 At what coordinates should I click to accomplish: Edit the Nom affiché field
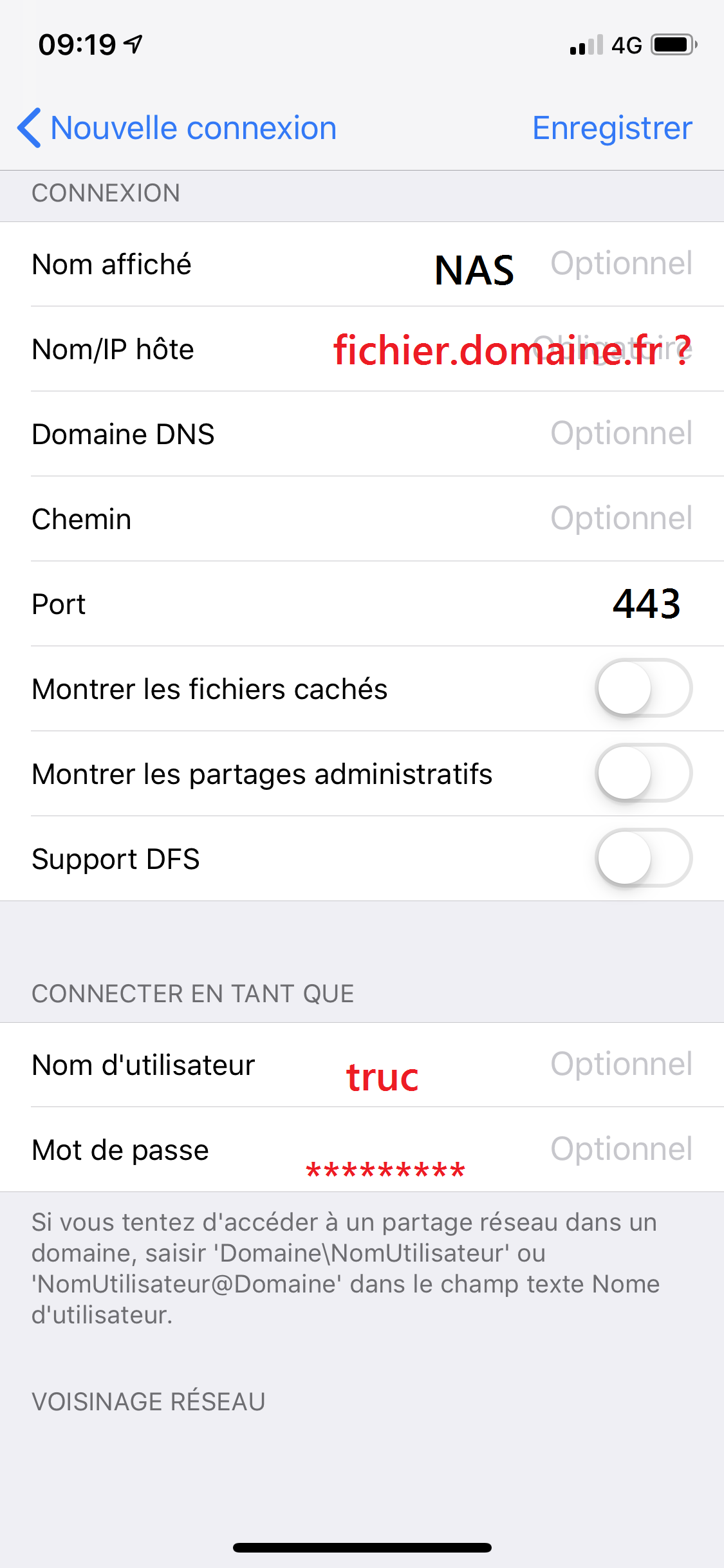coord(362,264)
